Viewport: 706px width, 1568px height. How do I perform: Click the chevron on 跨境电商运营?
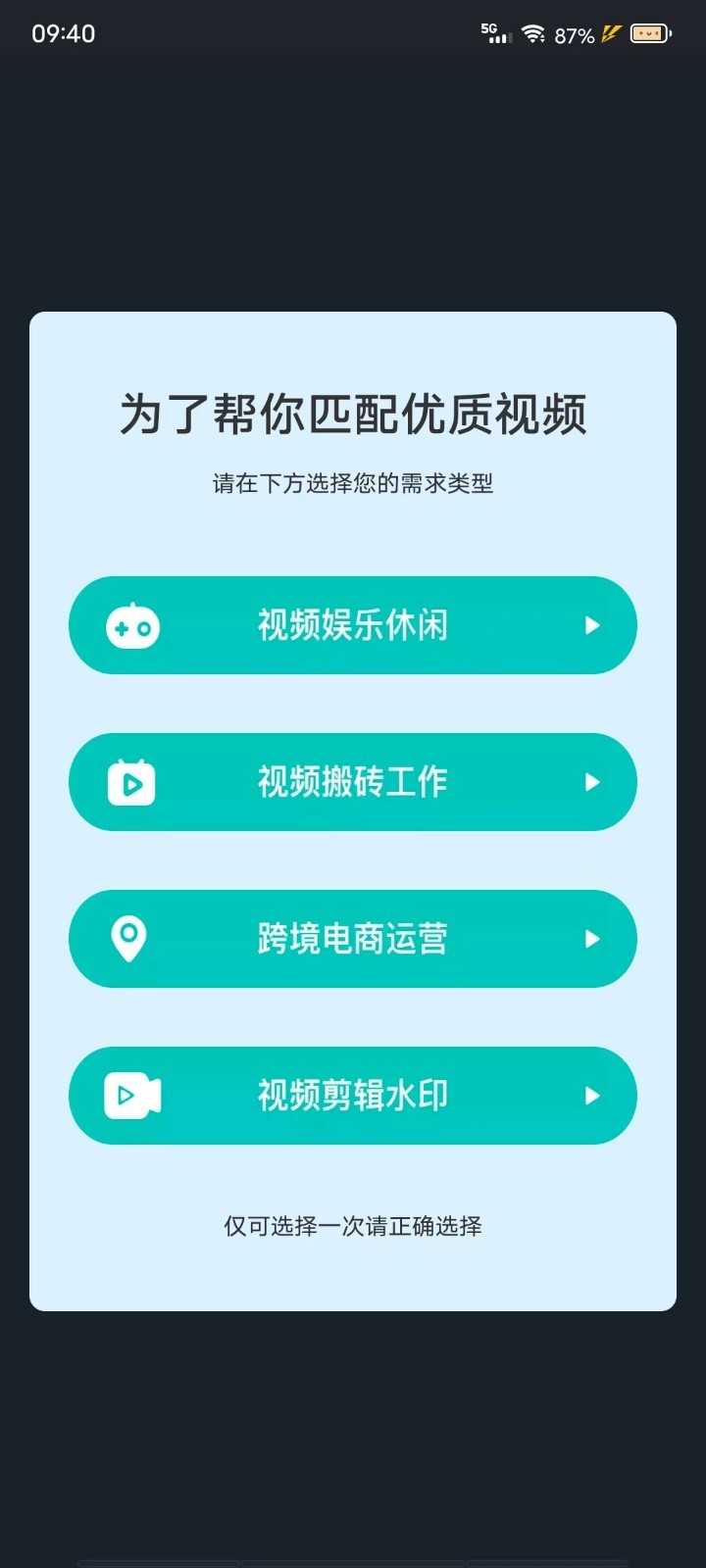click(591, 939)
